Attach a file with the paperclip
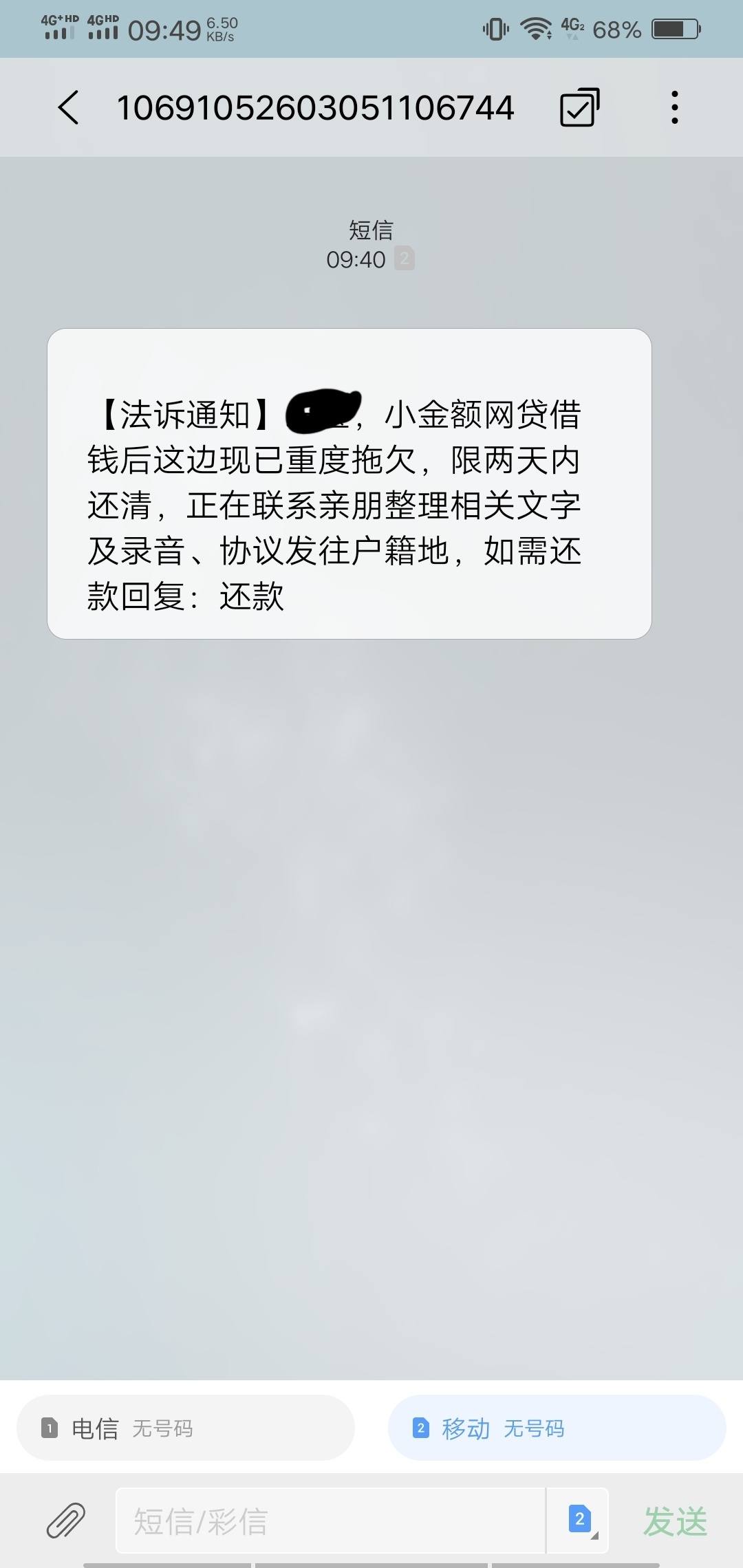The width and height of the screenshot is (743, 1568). pyautogui.click(x=66, y=1521)
